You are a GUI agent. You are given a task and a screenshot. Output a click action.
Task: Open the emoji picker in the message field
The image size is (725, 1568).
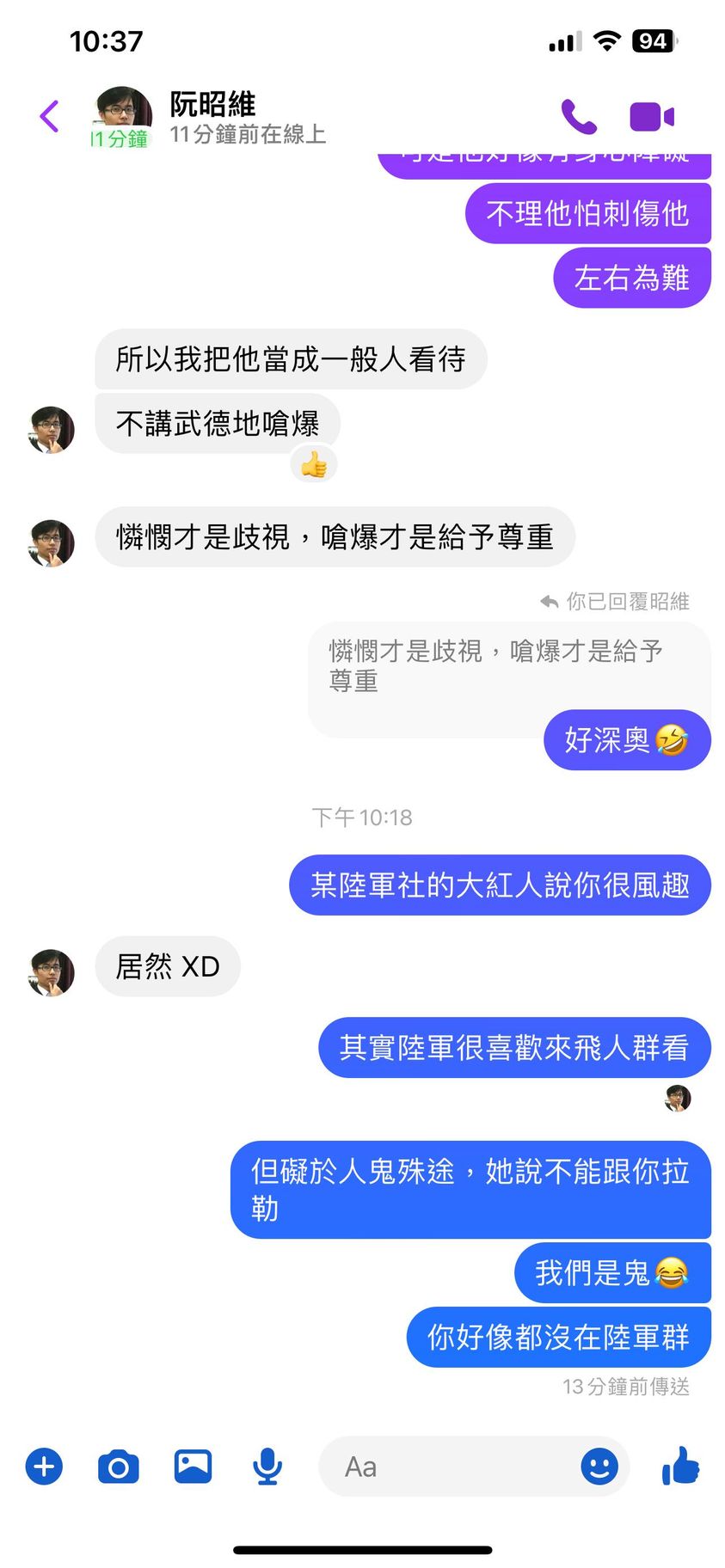point(599,1466)
